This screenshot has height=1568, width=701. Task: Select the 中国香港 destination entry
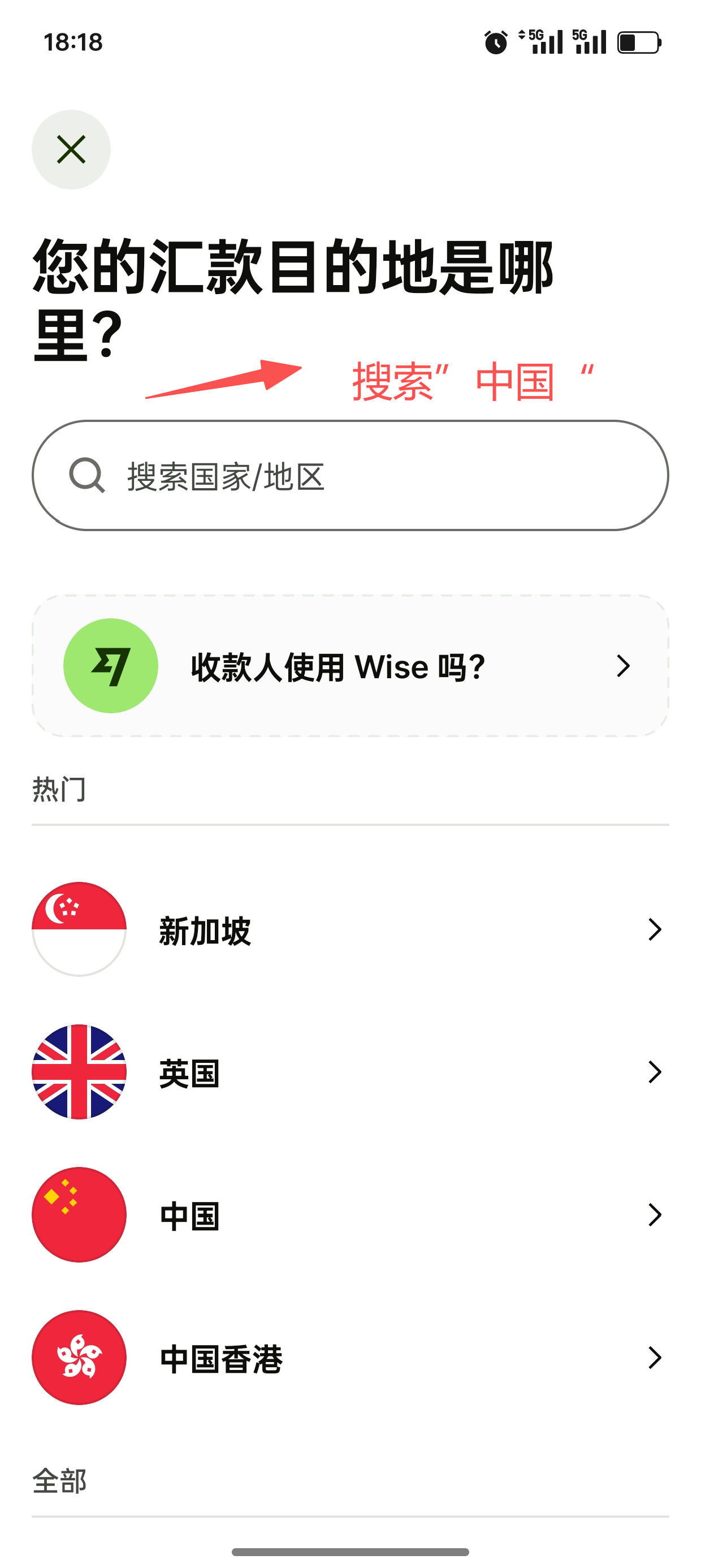pos(222,1358)
